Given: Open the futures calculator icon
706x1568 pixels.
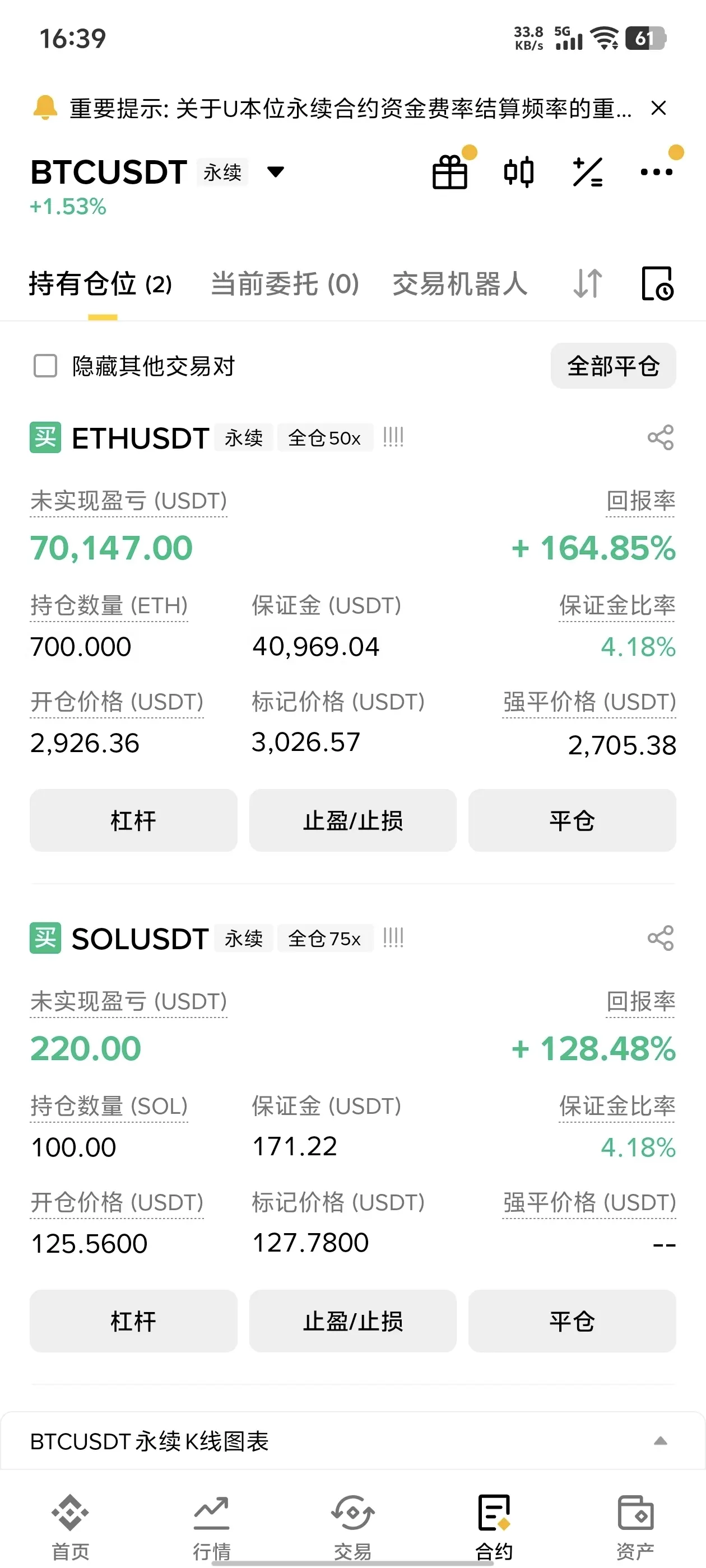Looking at the screenshot, I should (x=588, y=172).
